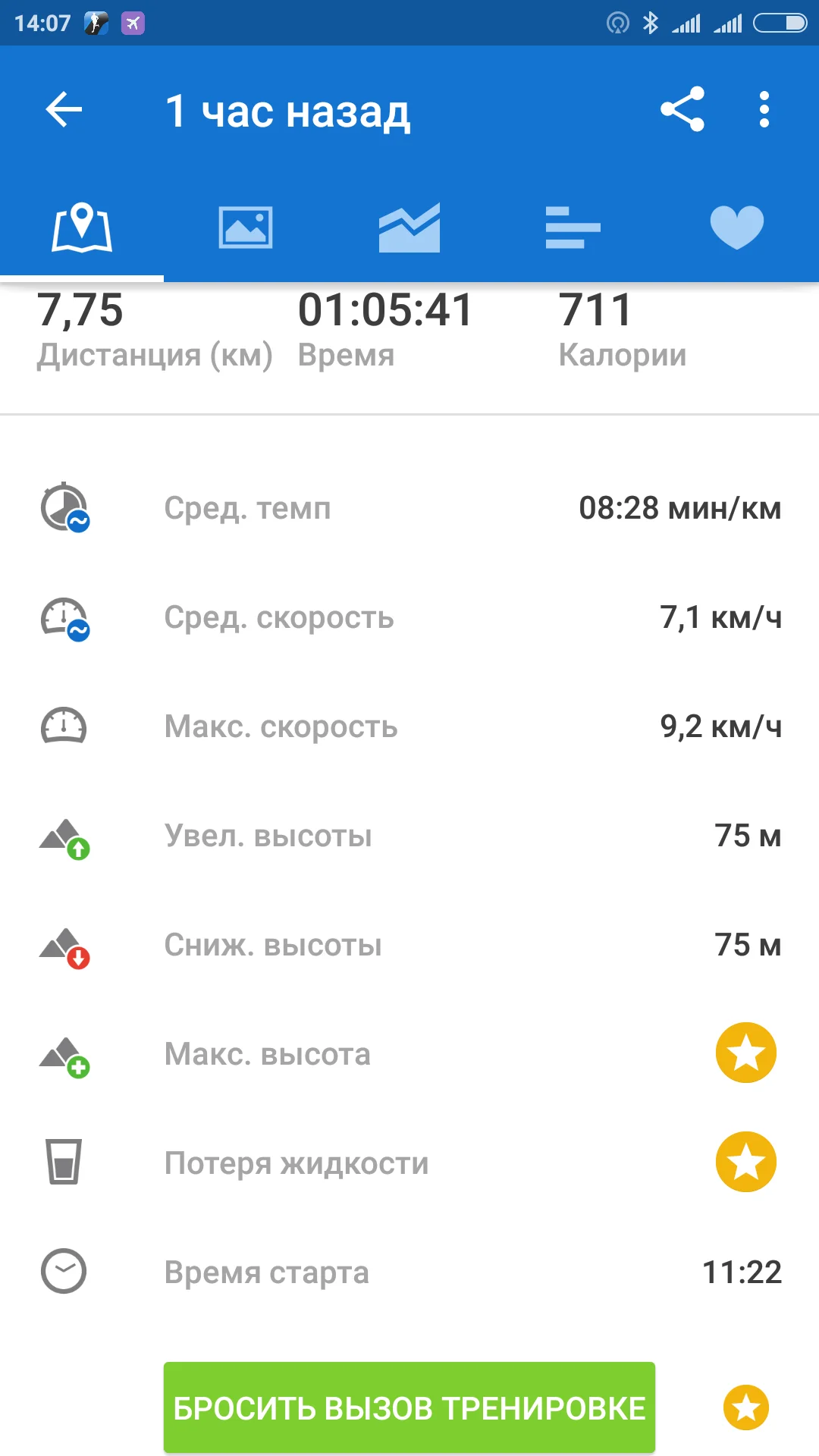Tap the premium star beside the challenge button
The width and height of the screenshot is (819, 1456).
(x=746, y=1407)
